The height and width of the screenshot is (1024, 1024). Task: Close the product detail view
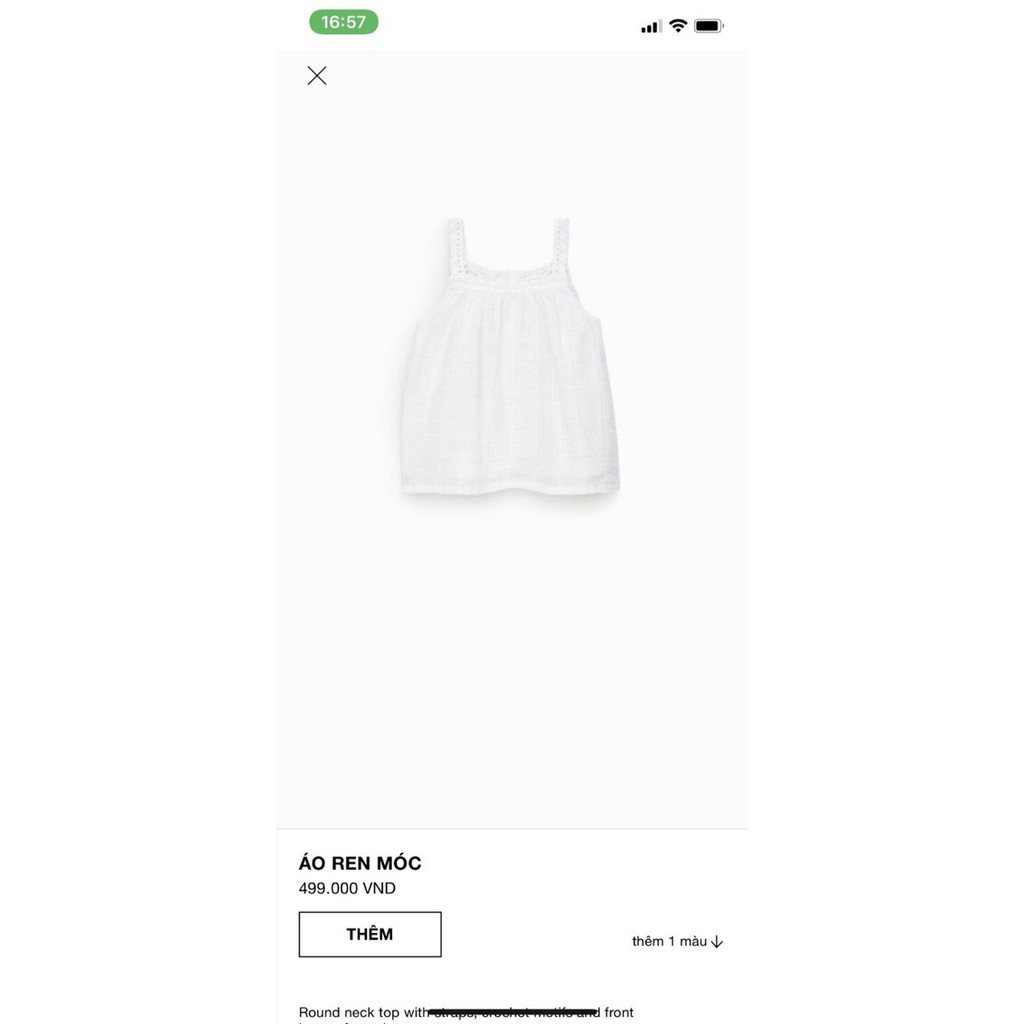[x=317, y=76]
